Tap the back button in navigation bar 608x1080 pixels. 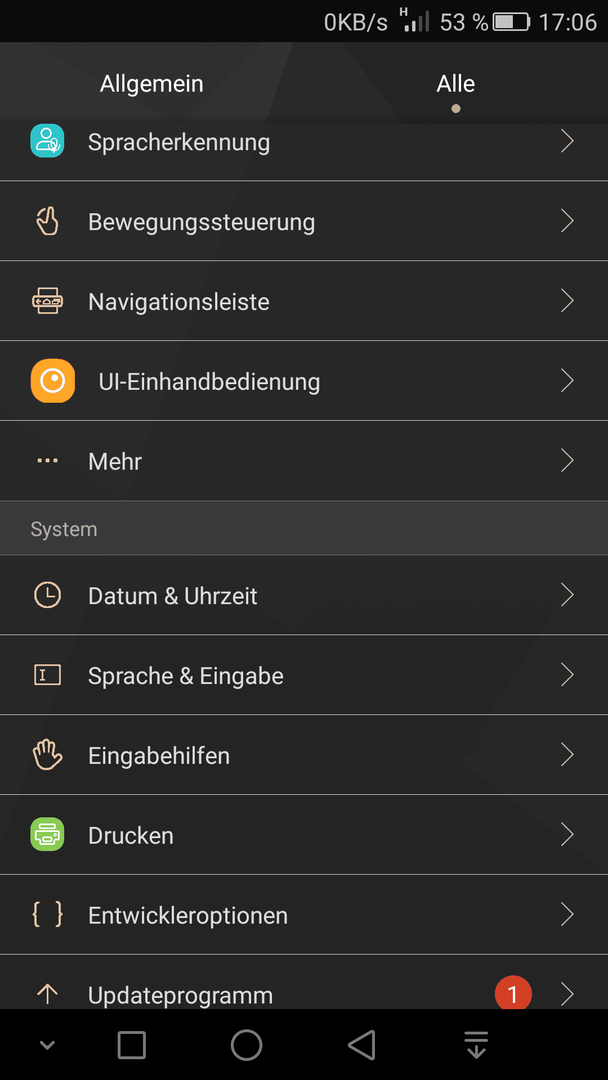361,1044
